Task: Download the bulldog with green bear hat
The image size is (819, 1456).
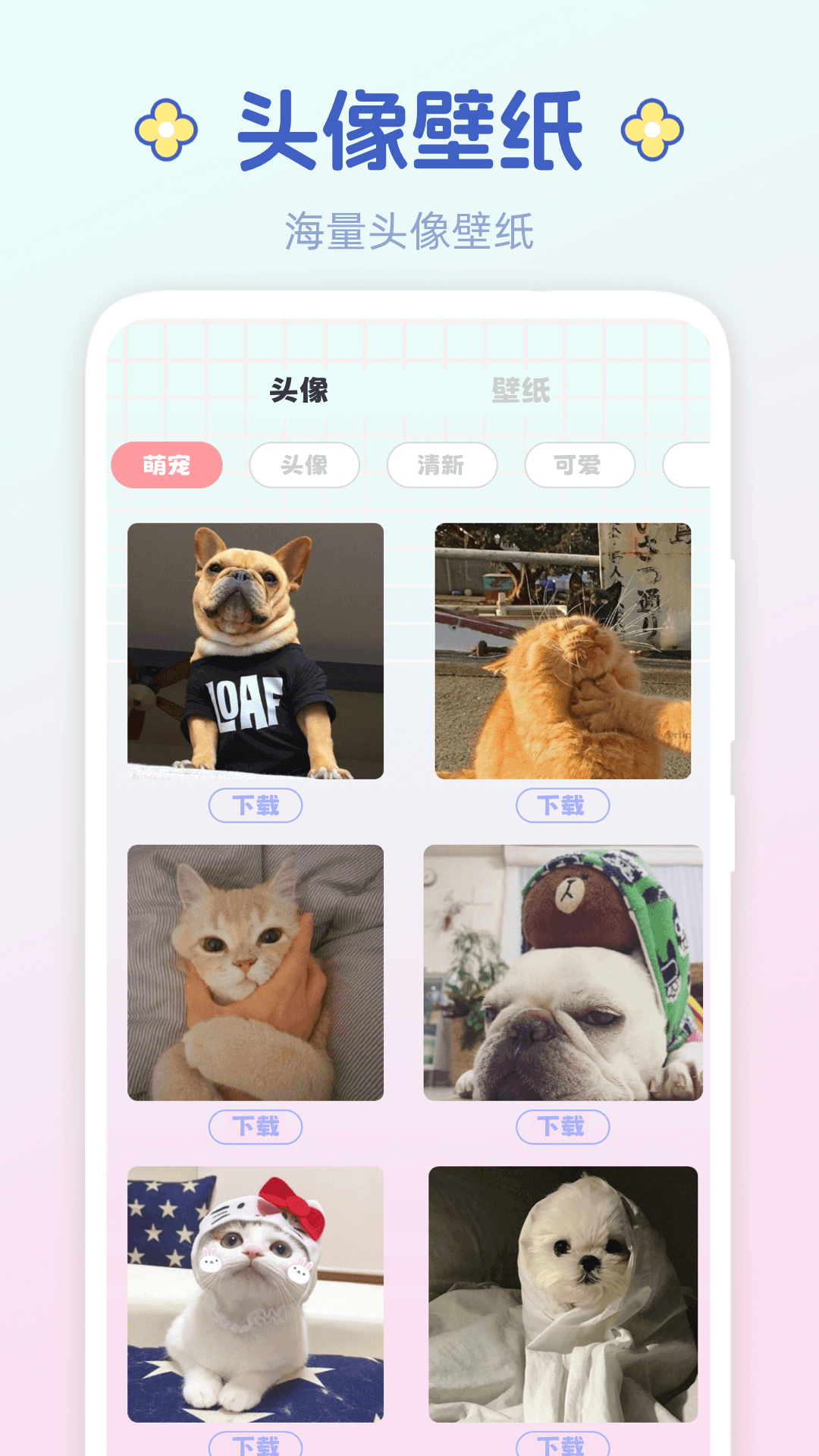Action: 563,1128
